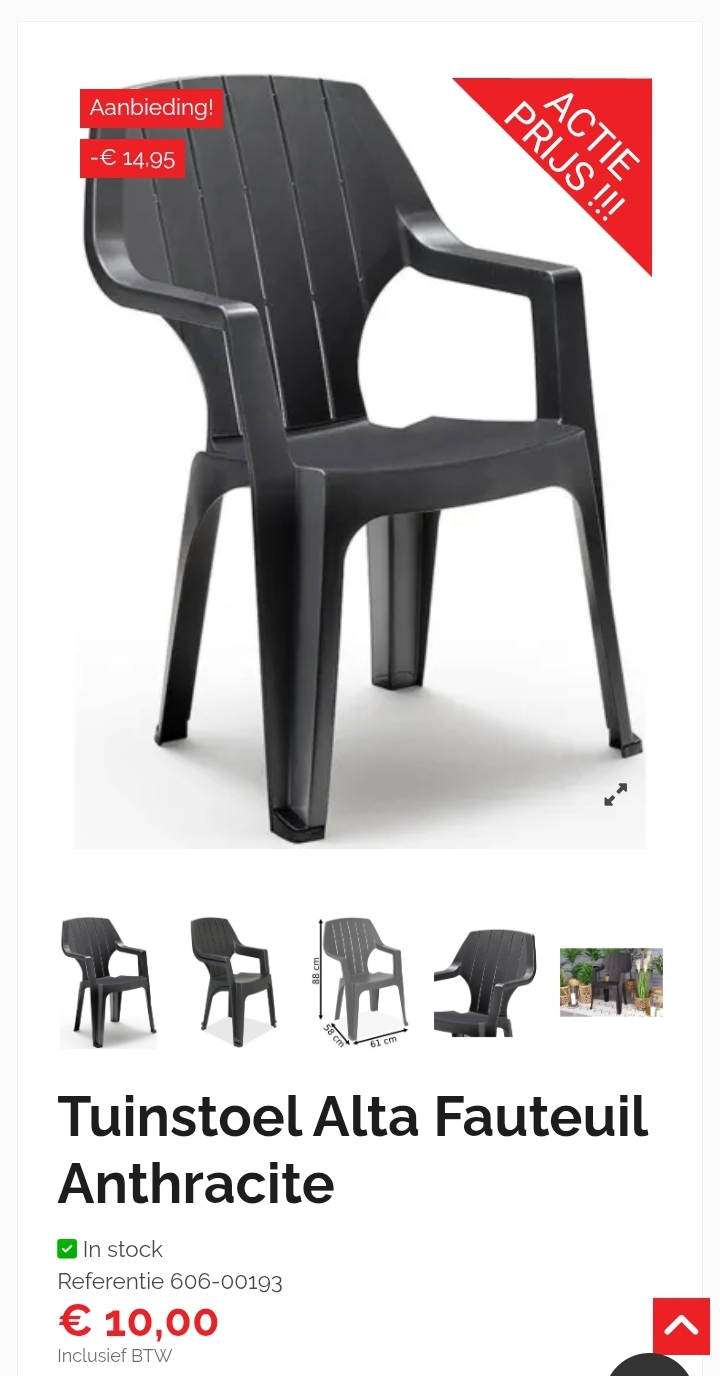Click the product title Tuinstoel Alta Fauteuil Anthracite

(354, 1150)
